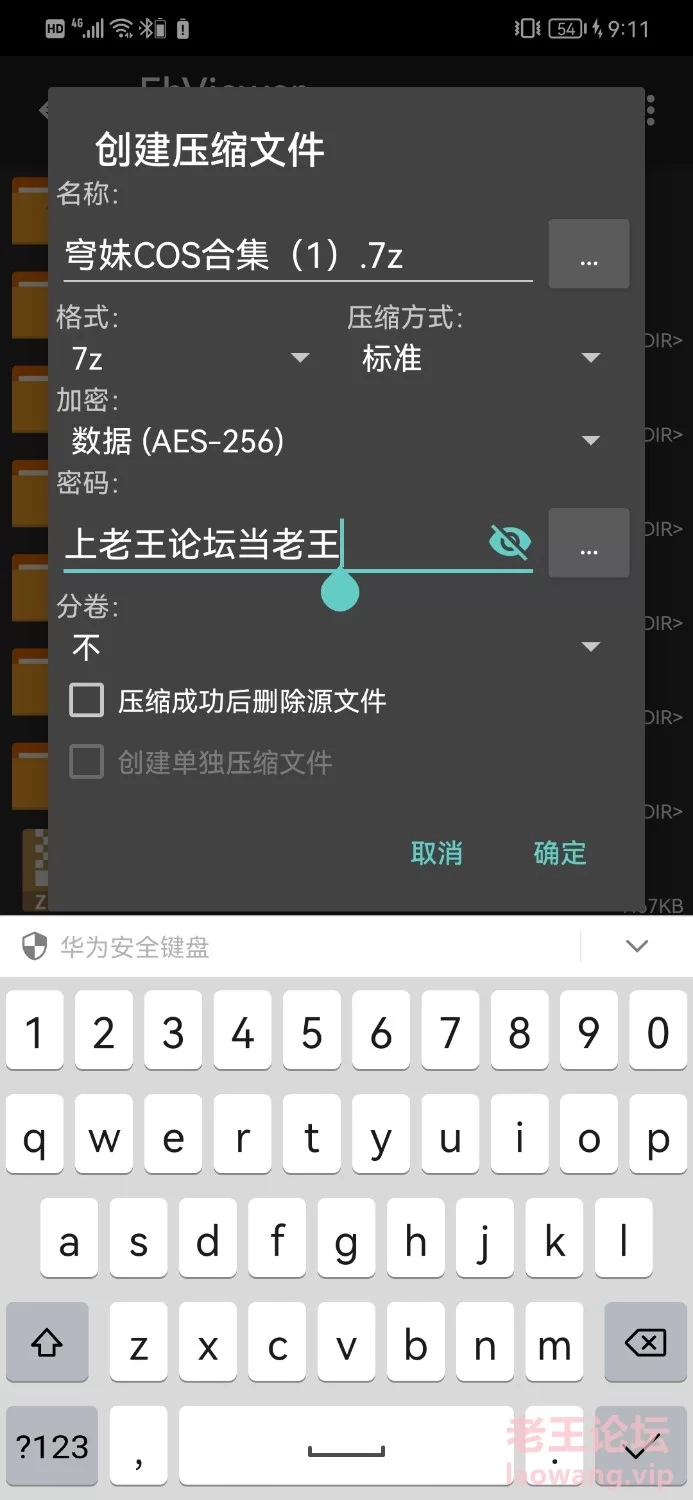This screenshot has width=693, height=1500.
Task: Cancel with the 取消 button
Action: 436,853
